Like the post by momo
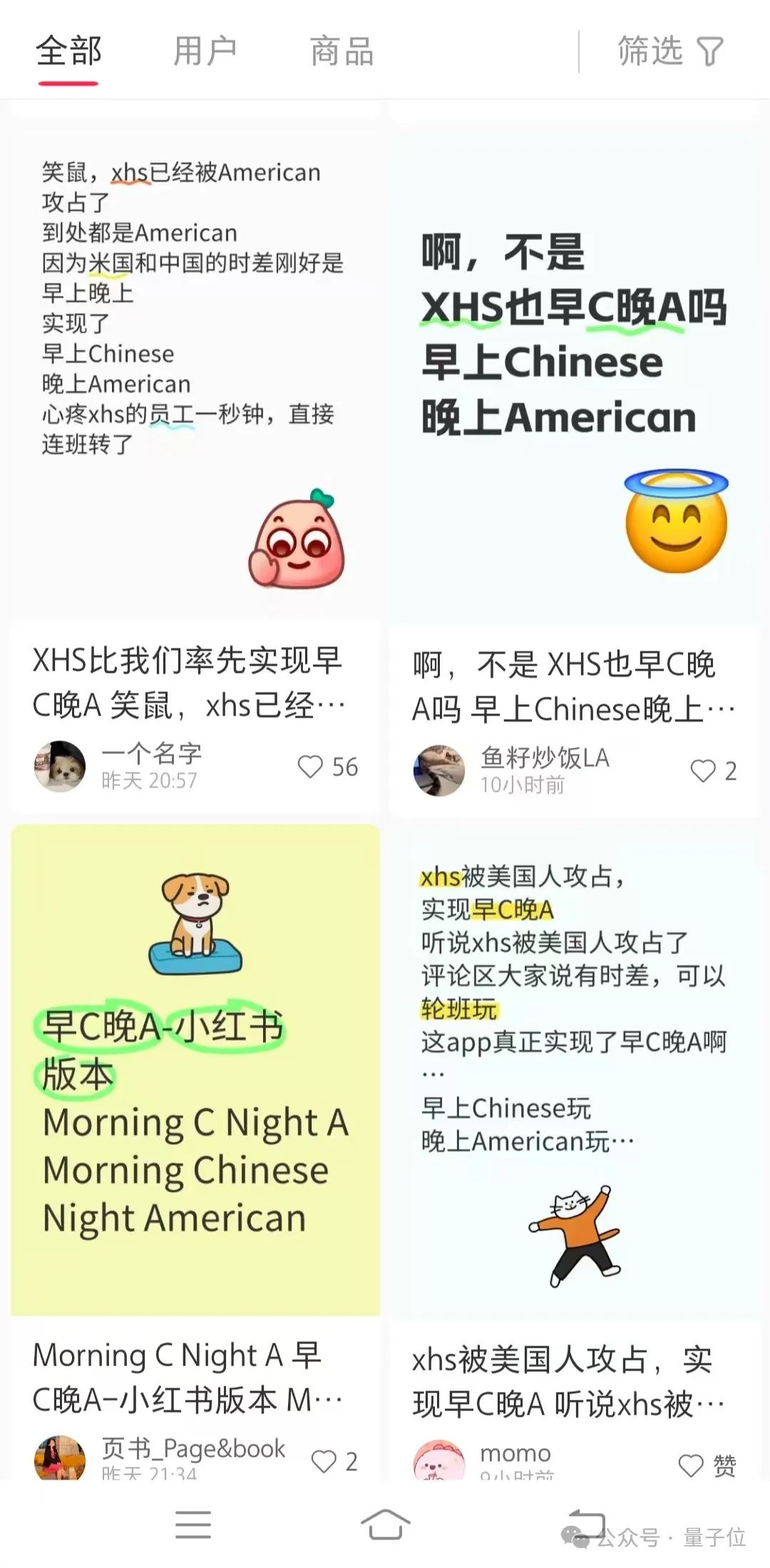The height and width of the screenshot is (1568, 770). click(x=691, y=1465)
